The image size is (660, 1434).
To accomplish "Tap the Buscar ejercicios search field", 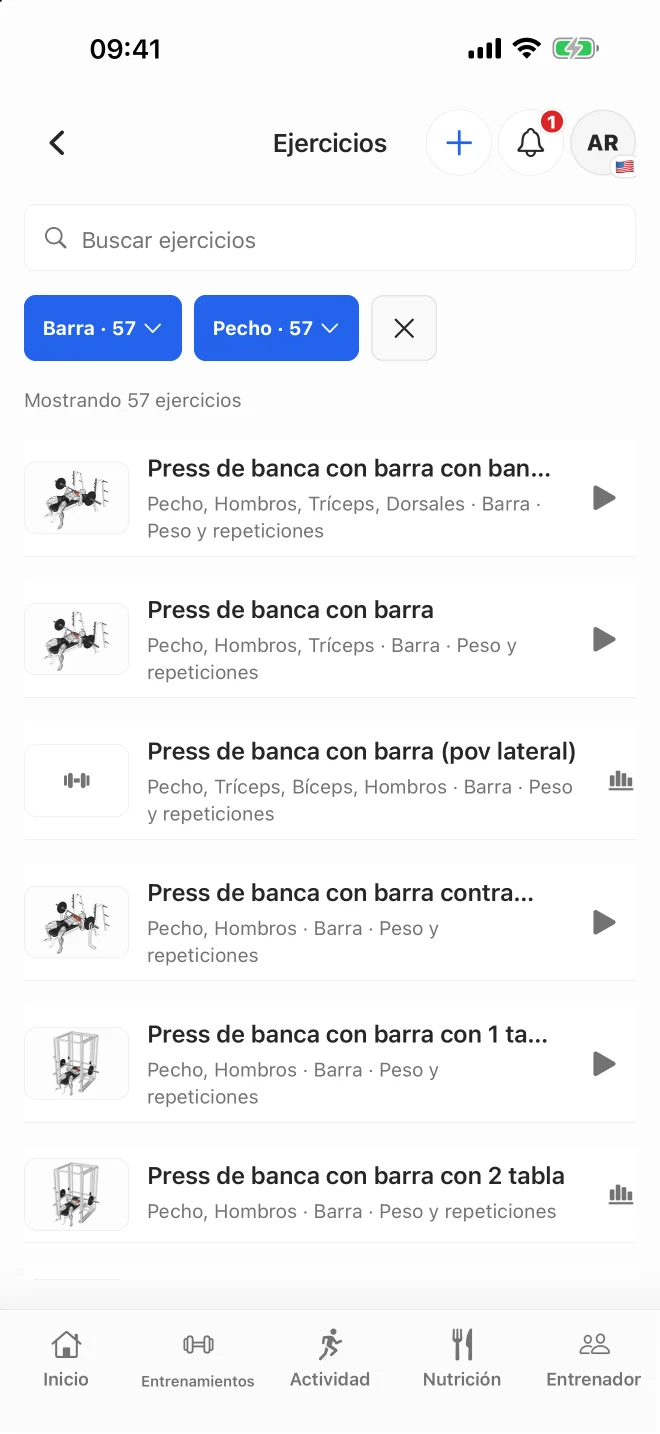I will (x=330, y=239).
